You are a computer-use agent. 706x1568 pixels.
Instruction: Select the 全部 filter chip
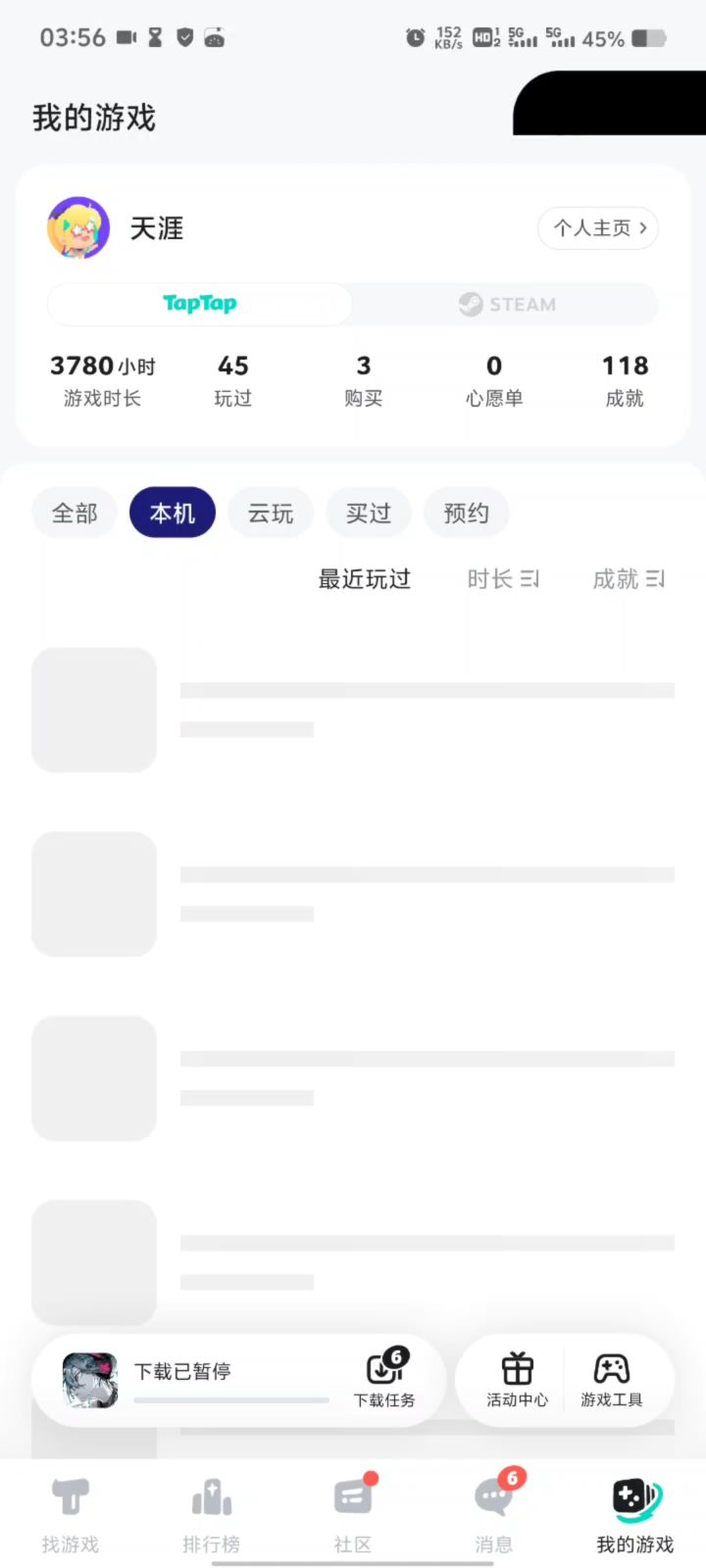pos(74,512)
